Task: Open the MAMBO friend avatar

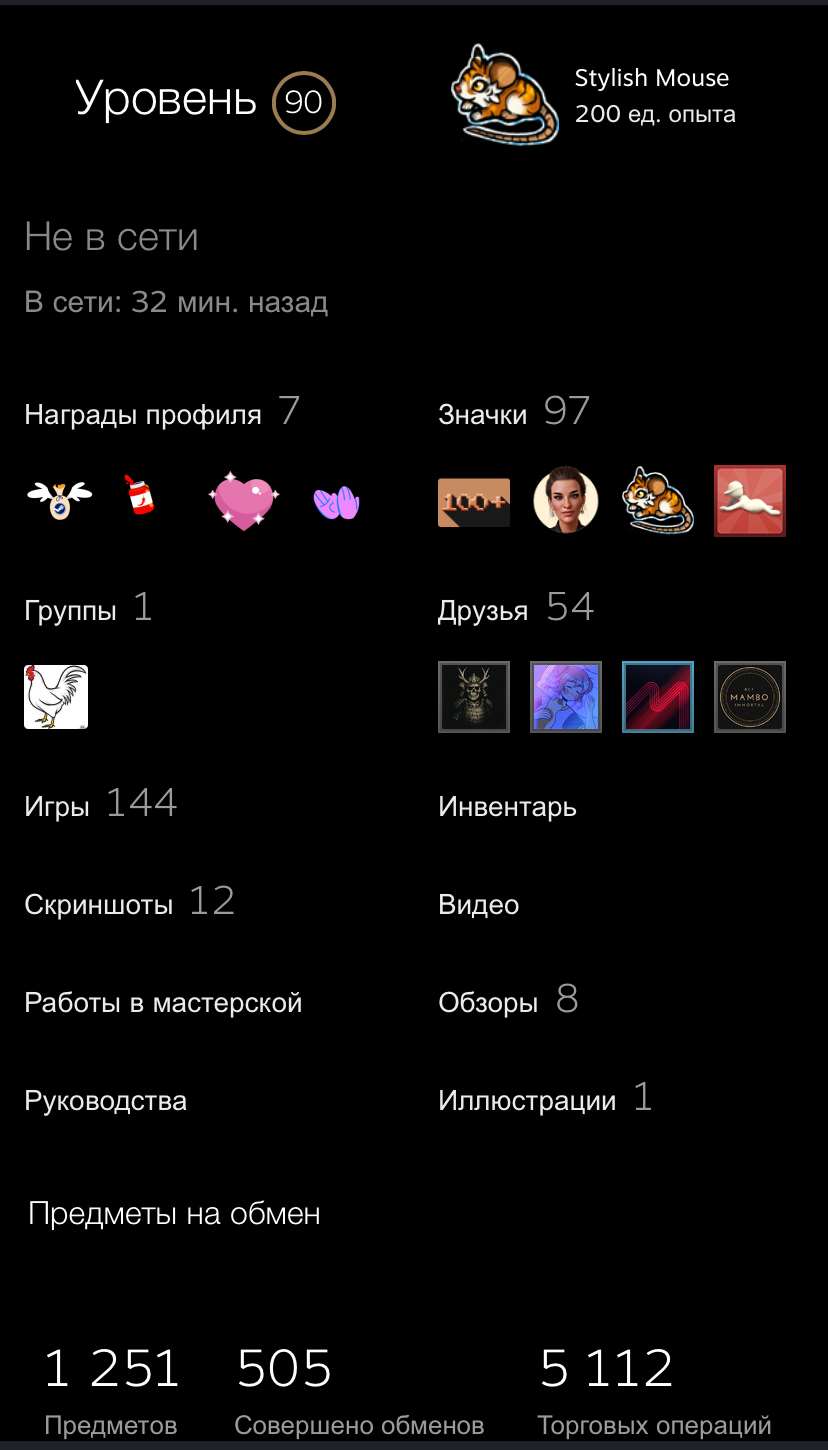Action: pos(749,696)
